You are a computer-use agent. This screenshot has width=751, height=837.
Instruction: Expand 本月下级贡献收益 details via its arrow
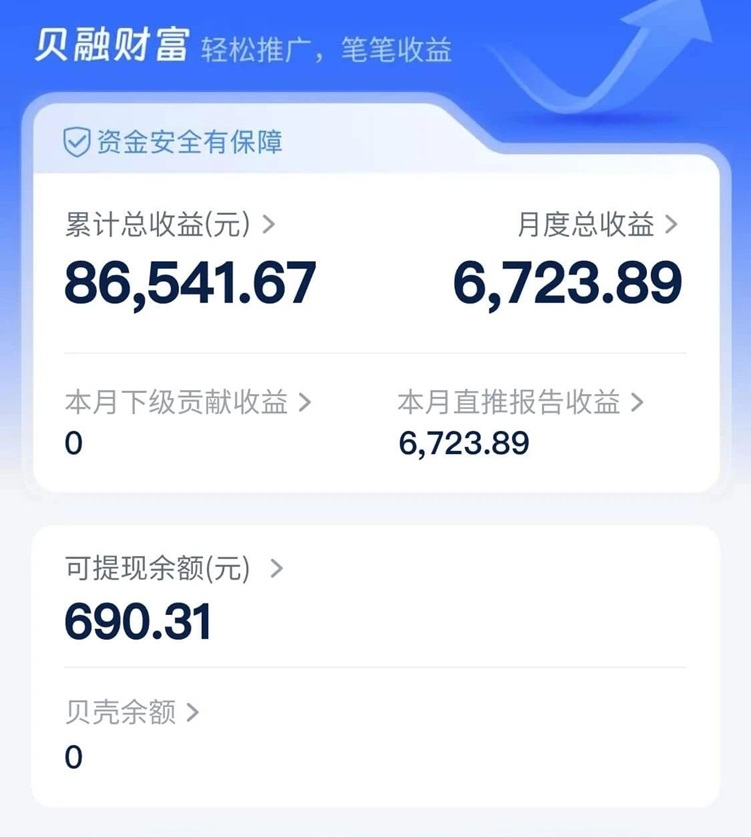[305, 402]
